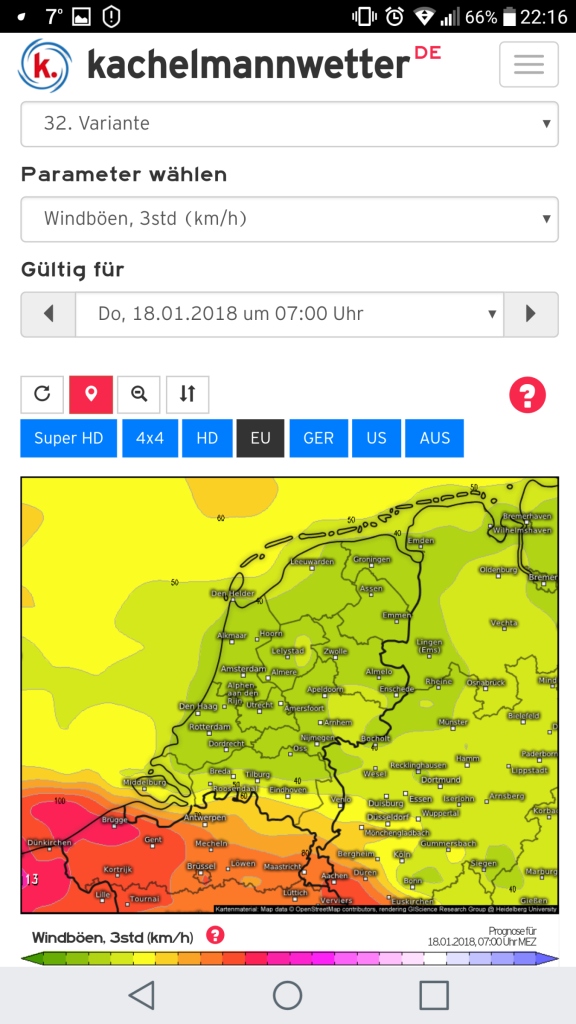Open the red help question mark
576x1024 pixels.
click(x=528, y=395)
